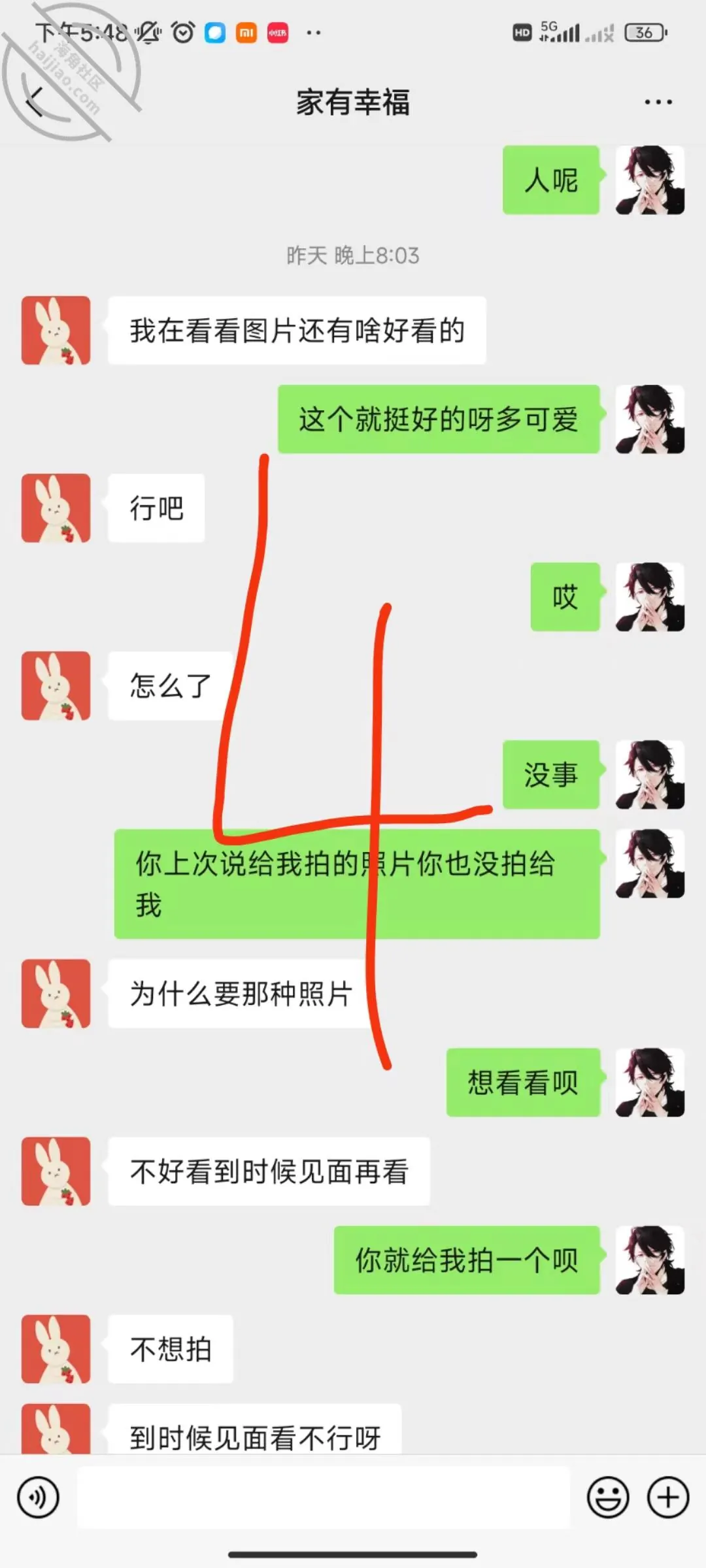Switch to voice message input

coord(39,1497)
